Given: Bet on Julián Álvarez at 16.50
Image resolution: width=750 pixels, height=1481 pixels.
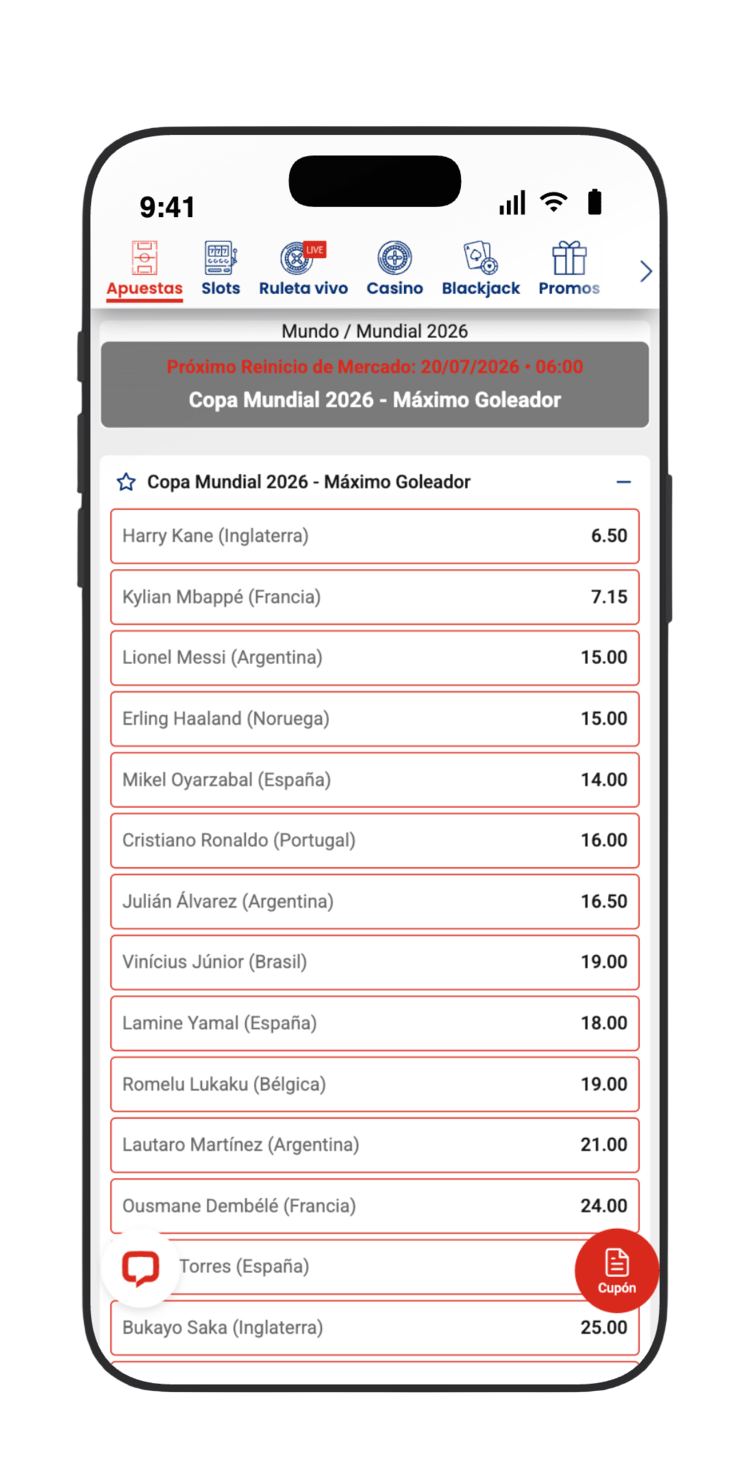Looking at the screenshot, I should [375, 902].
